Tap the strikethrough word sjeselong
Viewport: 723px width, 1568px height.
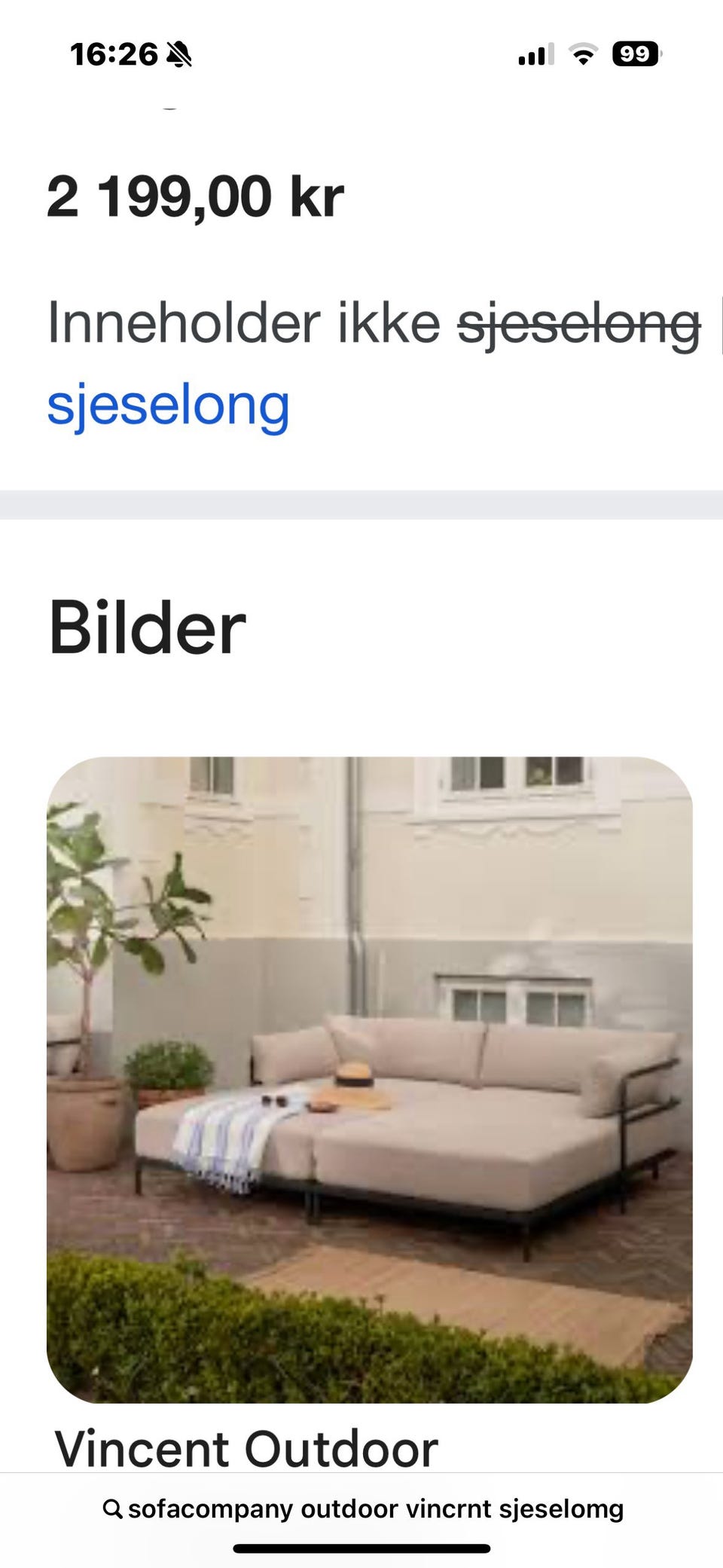pos(577,322)
